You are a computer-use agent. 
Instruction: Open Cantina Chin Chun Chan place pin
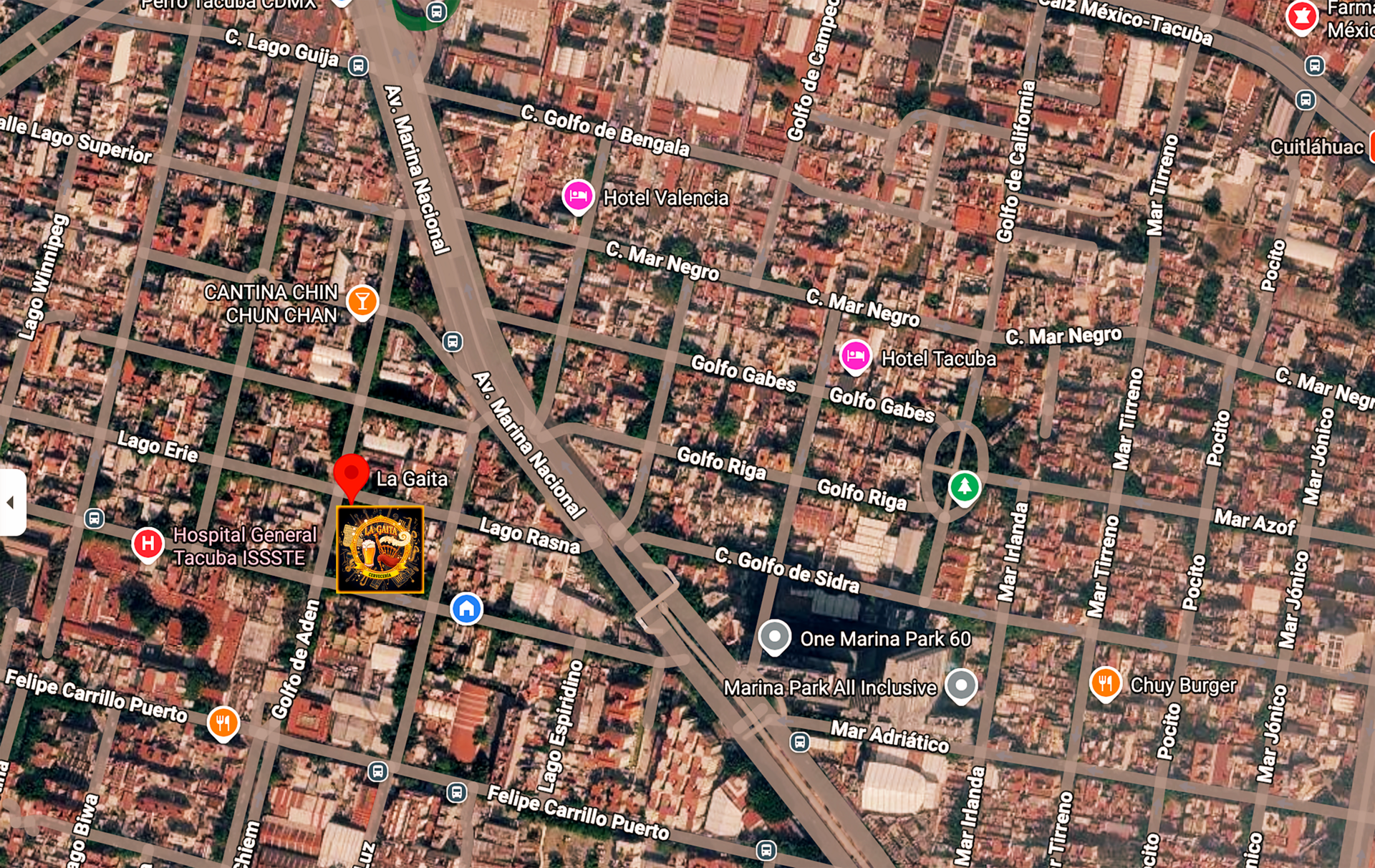[x=362, y=301]
